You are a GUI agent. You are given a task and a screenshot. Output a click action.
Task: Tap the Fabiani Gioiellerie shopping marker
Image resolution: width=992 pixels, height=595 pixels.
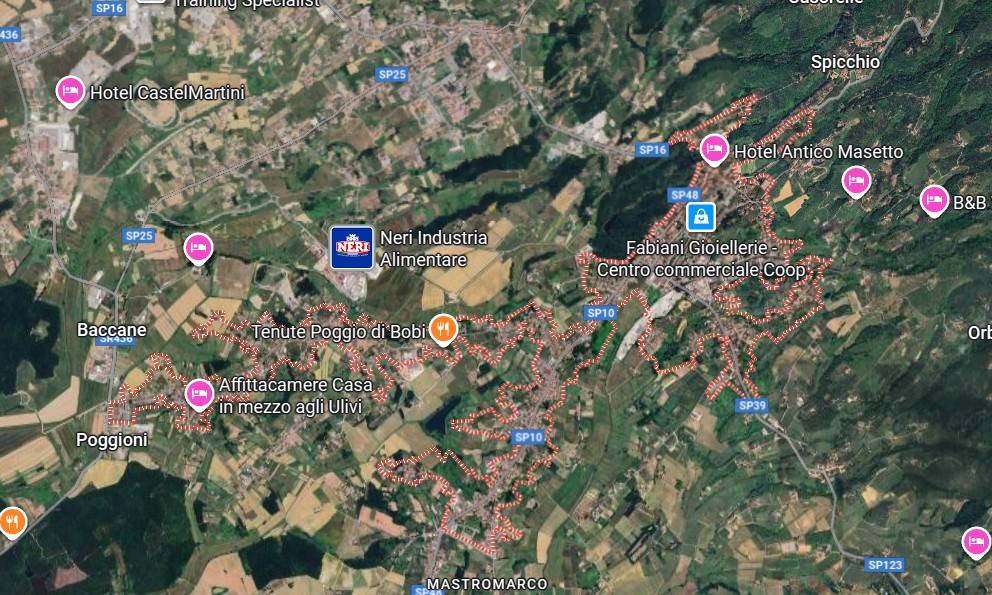[x=700, y=215]
